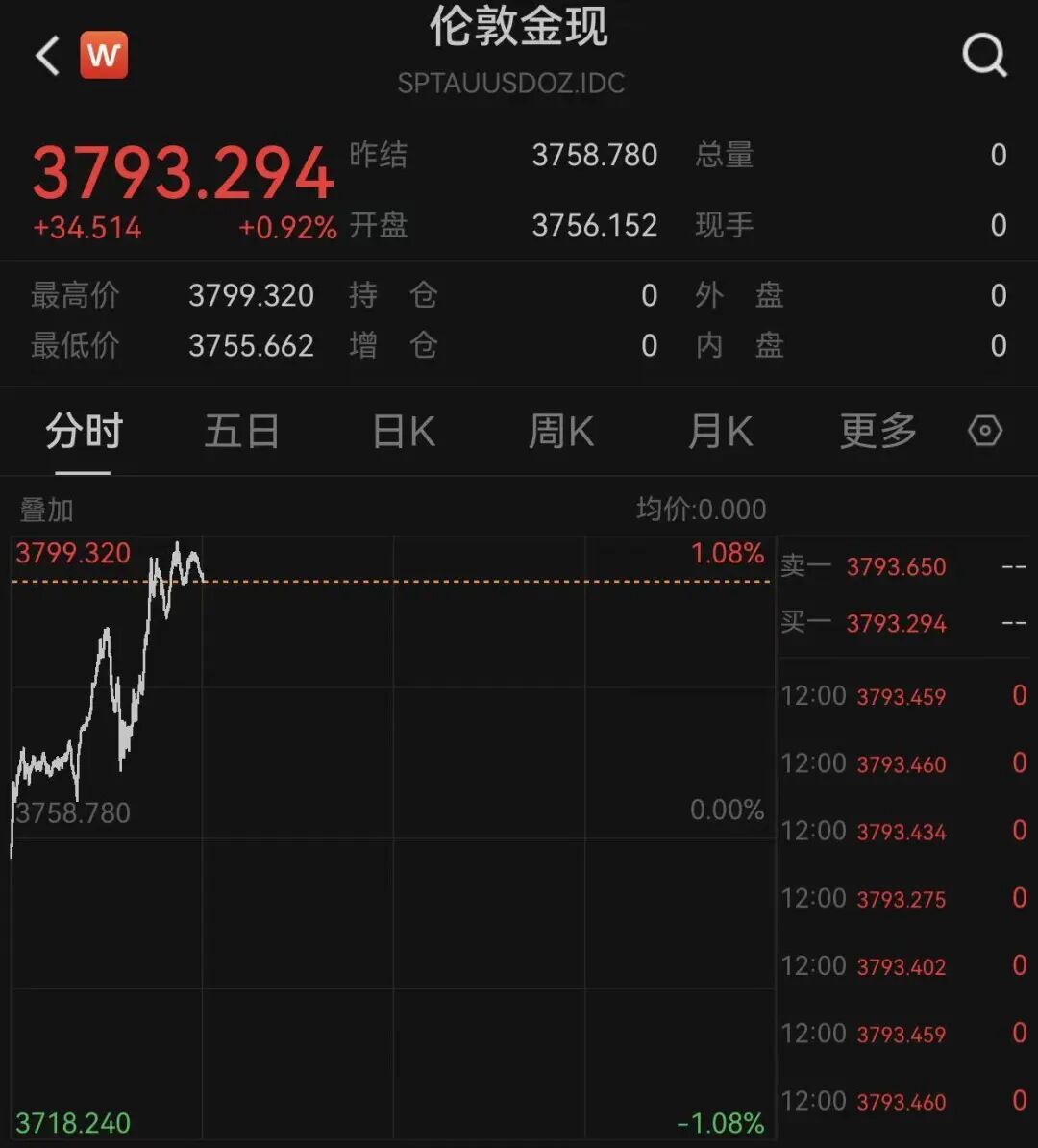The width and height of the screenshot is (1038, 1148).
Task: Tap 叠加 to overlay another quote
Action: tap(46, 510)
